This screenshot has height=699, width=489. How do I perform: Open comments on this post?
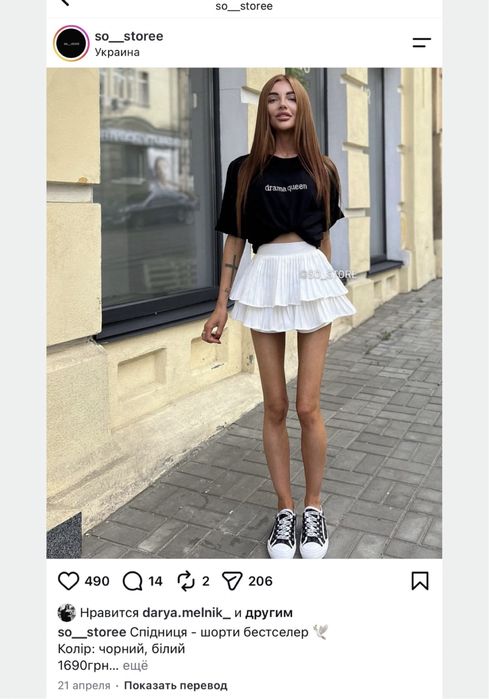[x=132, y=581]
